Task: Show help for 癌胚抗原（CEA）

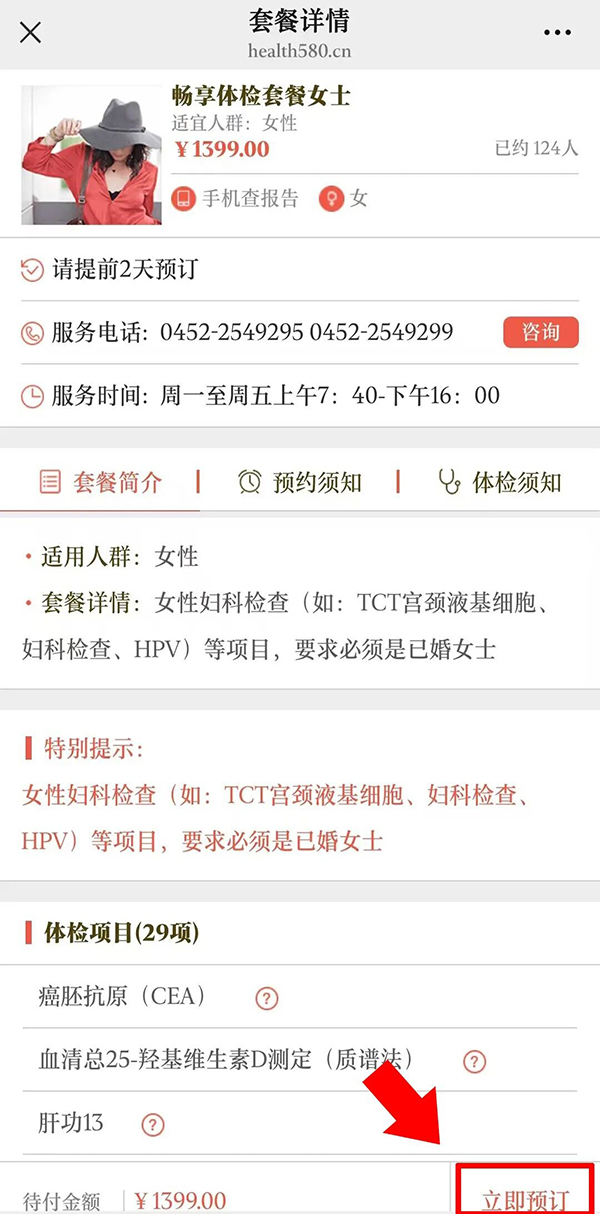Action: (x=266, y=998)
